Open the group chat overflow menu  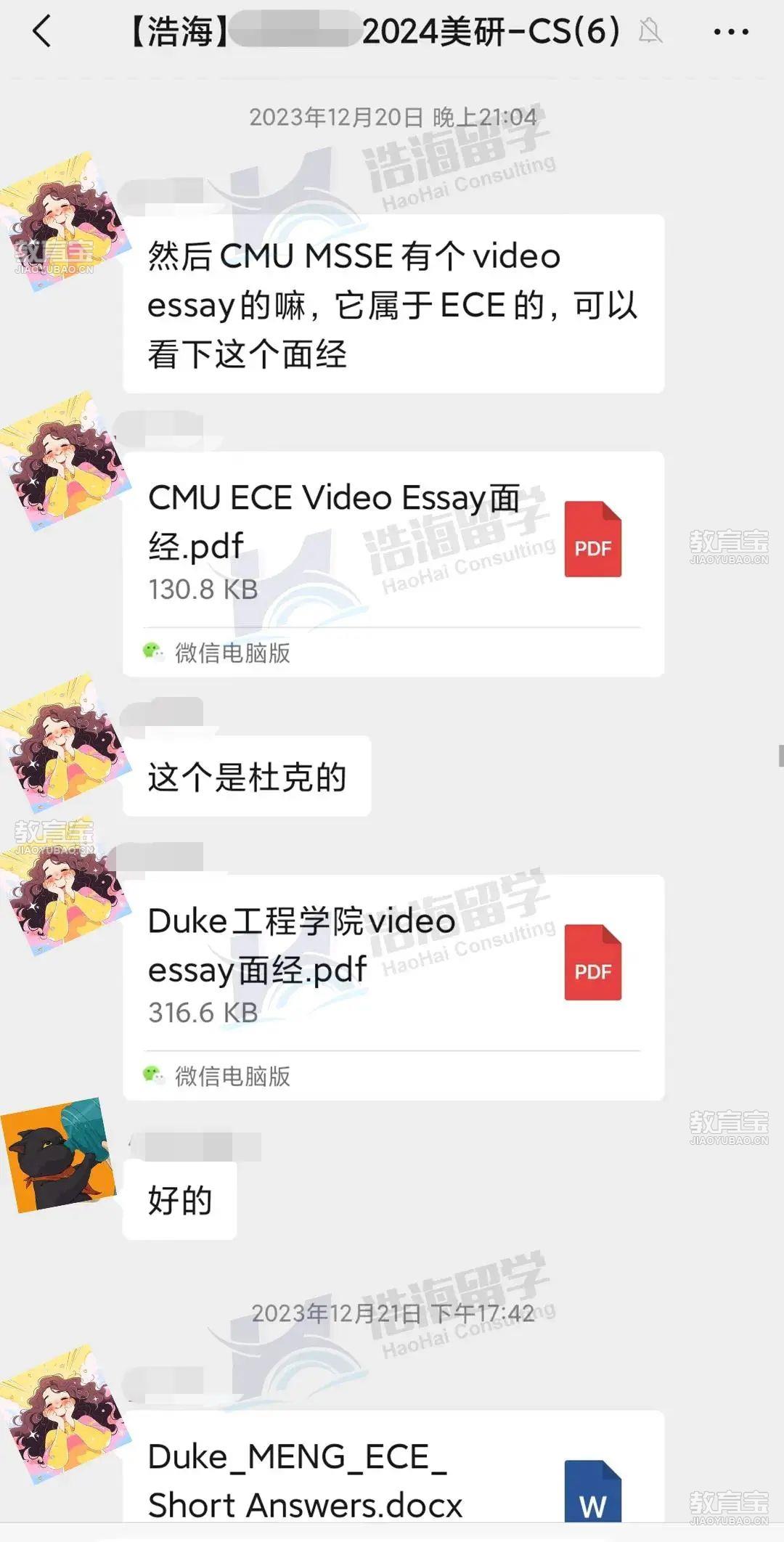tap(730, 32)
